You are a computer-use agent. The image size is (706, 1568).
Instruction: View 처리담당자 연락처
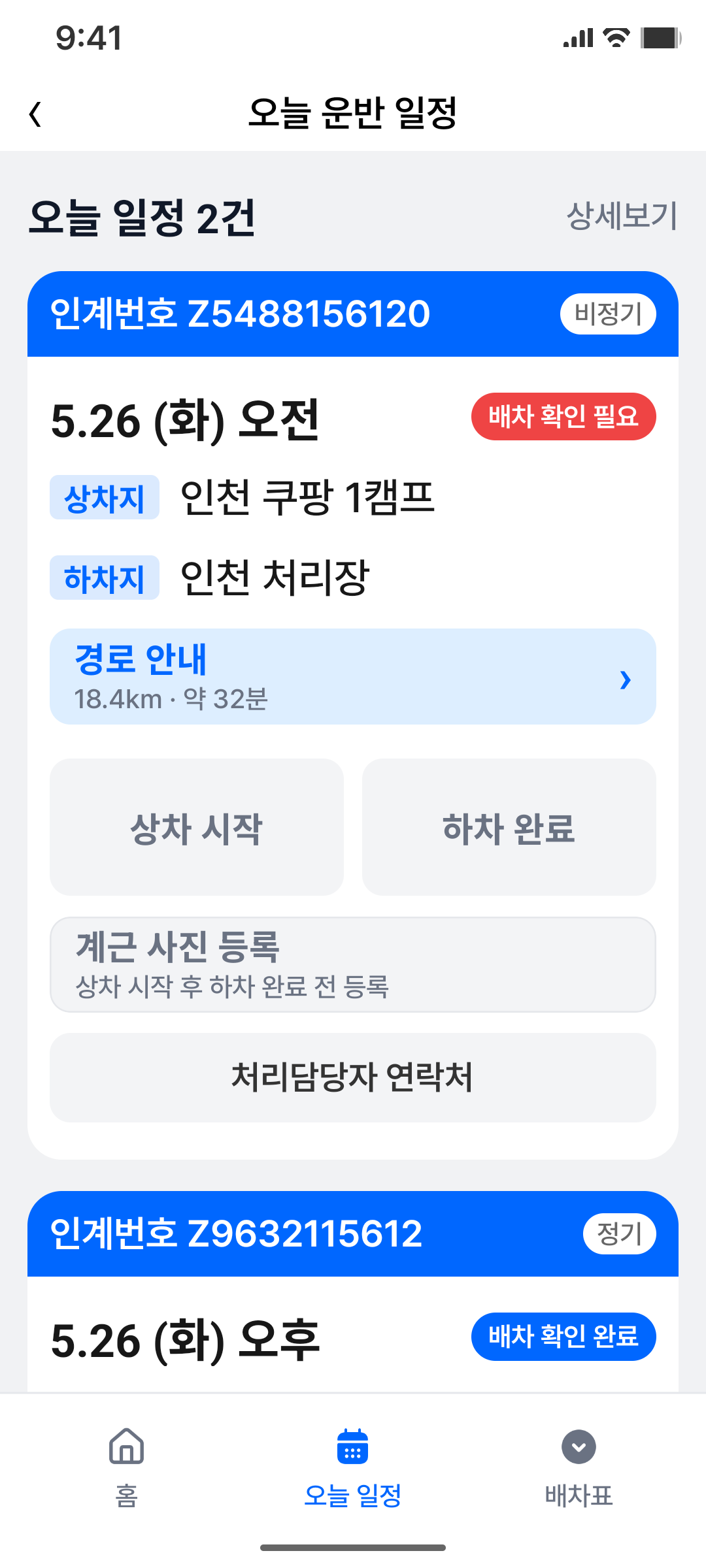point(353,1077)
